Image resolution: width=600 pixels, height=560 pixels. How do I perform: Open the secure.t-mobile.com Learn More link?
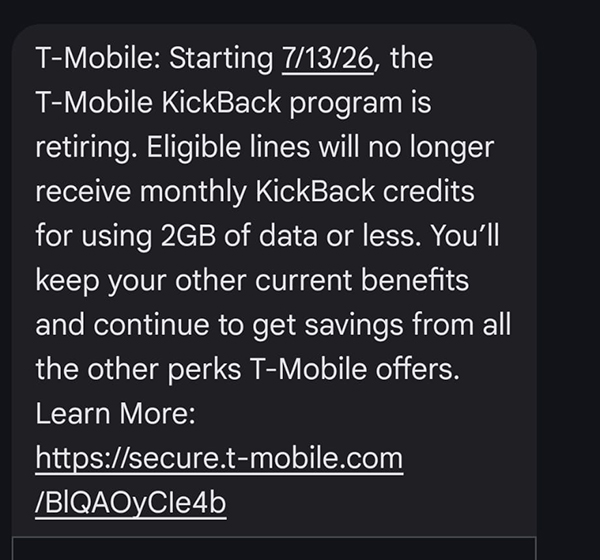pyautogui.click(x=219, y=480)
